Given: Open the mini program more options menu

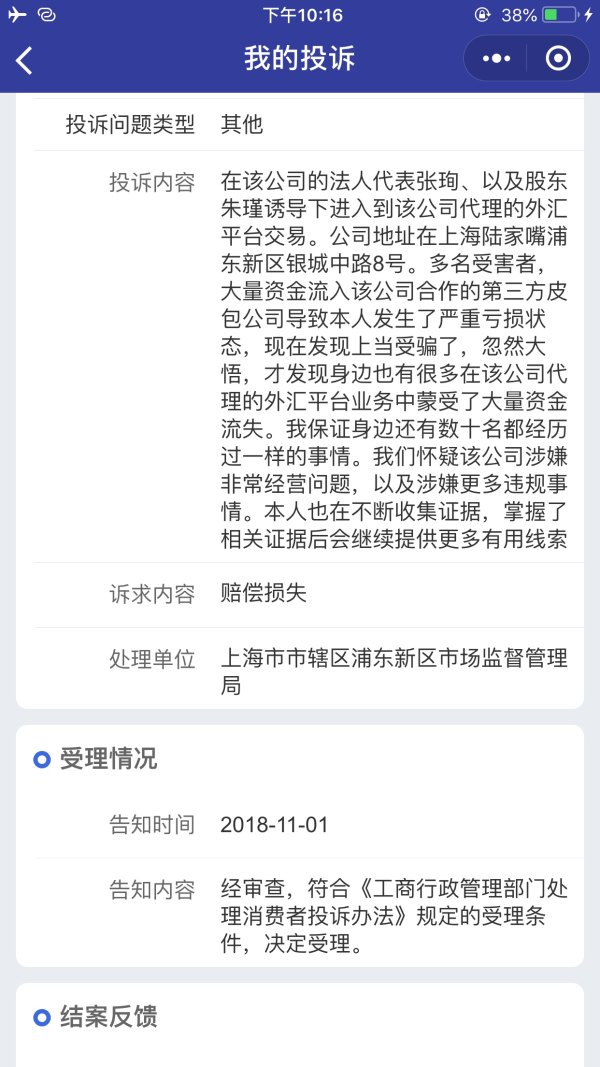Looking at the screenshot, I should tap(496, 59).
